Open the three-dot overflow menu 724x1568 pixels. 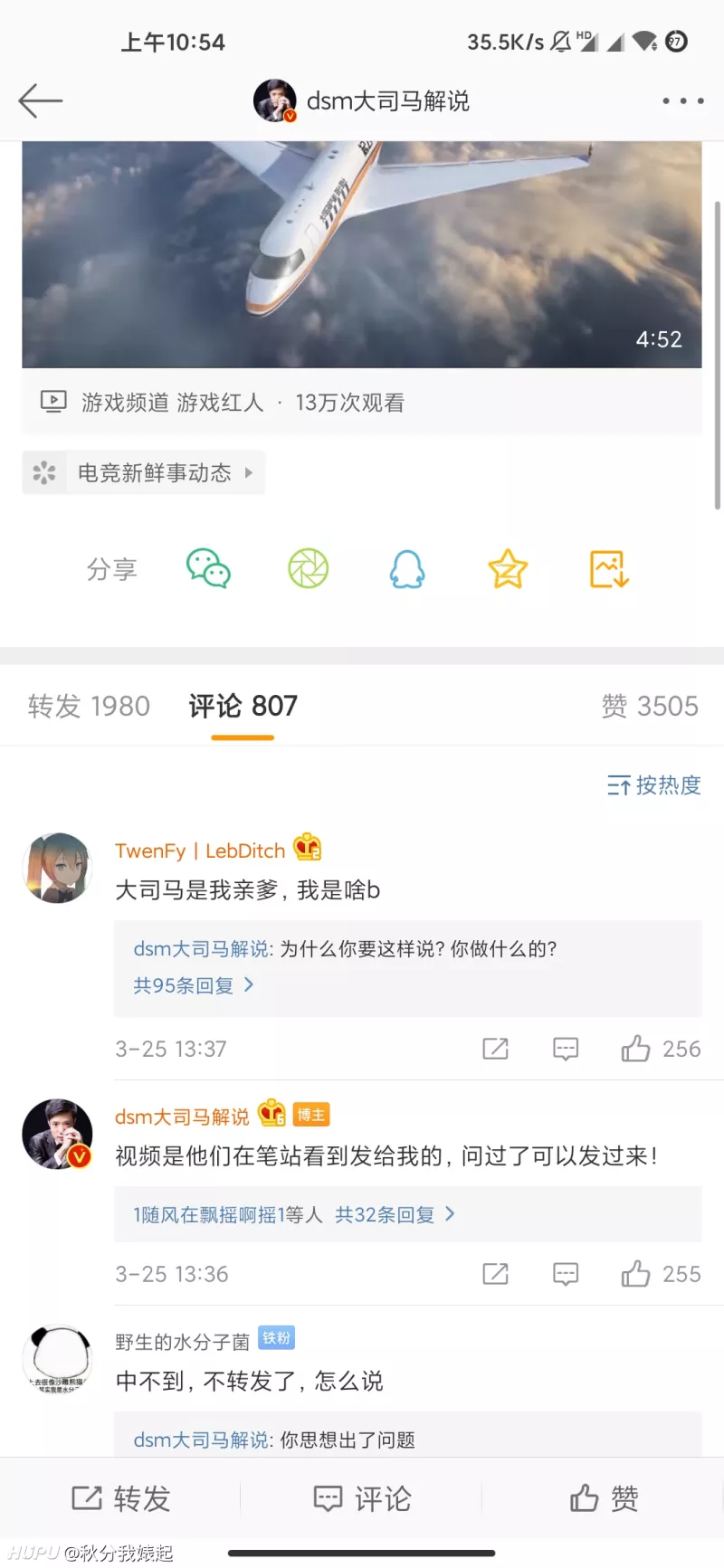tap(682, 100)
